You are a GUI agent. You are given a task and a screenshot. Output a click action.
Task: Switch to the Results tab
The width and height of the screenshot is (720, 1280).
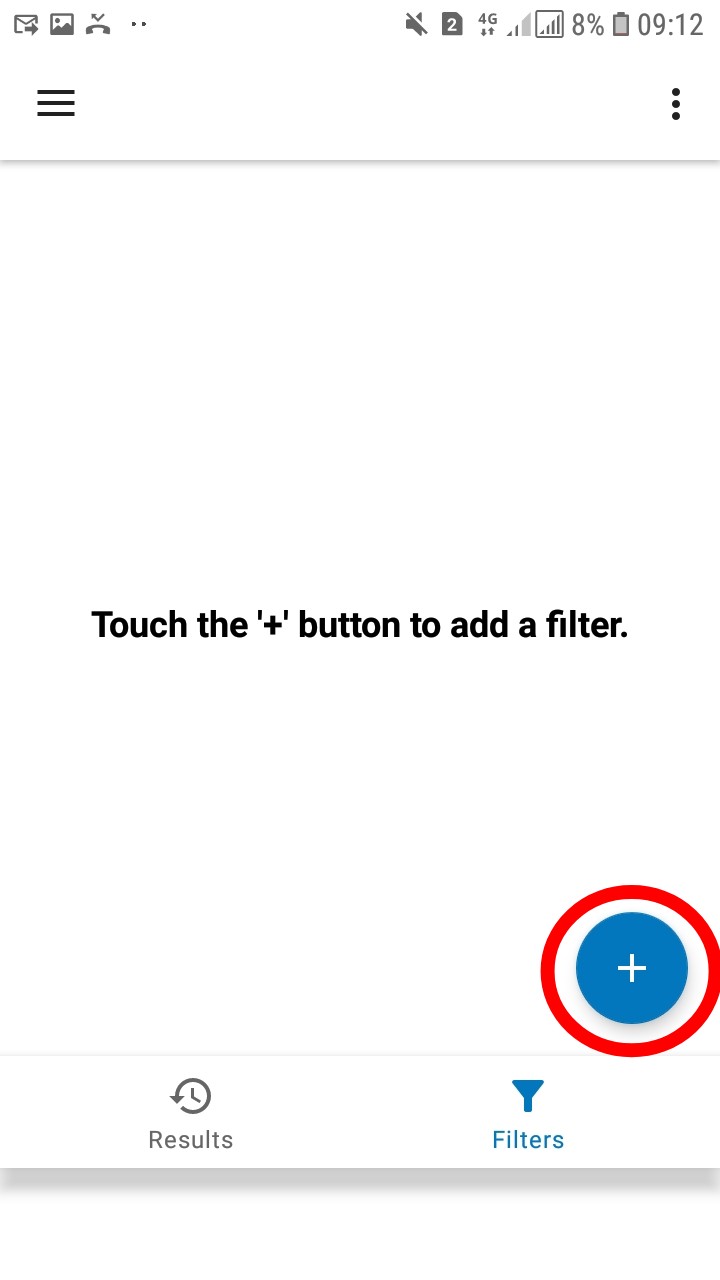point(190,1114)
